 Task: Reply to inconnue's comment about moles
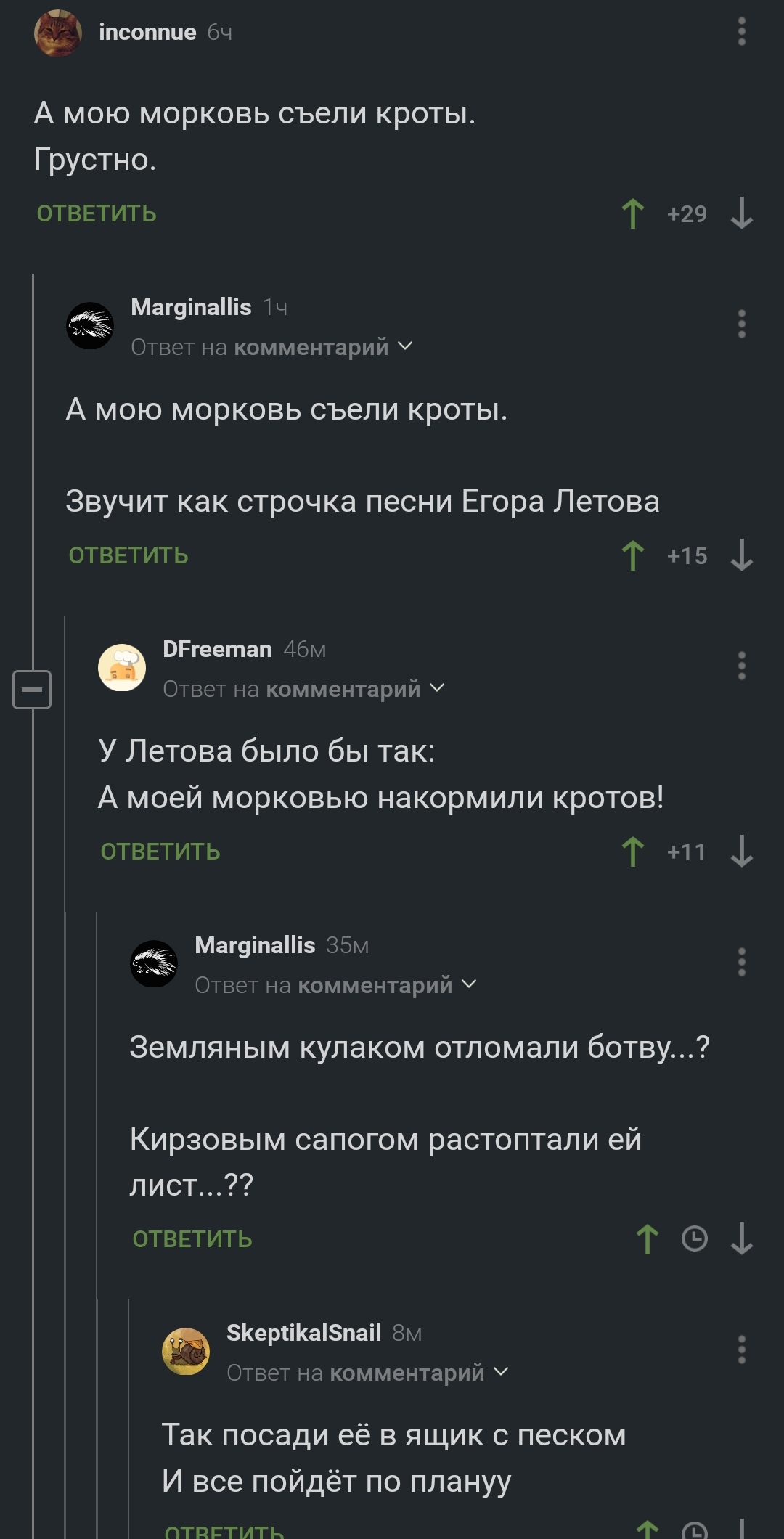tap(97, 213)
